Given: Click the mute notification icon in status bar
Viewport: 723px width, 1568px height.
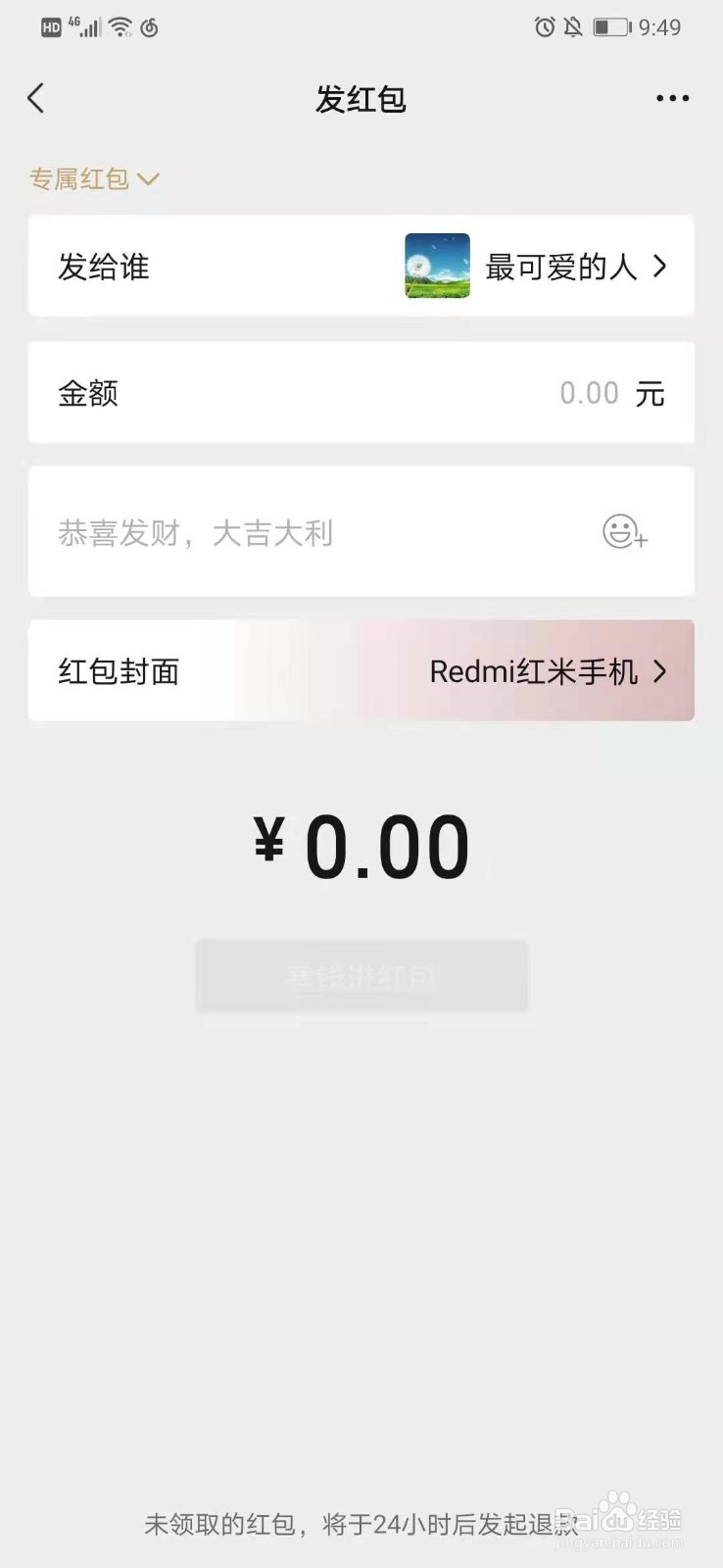Looking at the screenshot, I should (x=574, y=27).
